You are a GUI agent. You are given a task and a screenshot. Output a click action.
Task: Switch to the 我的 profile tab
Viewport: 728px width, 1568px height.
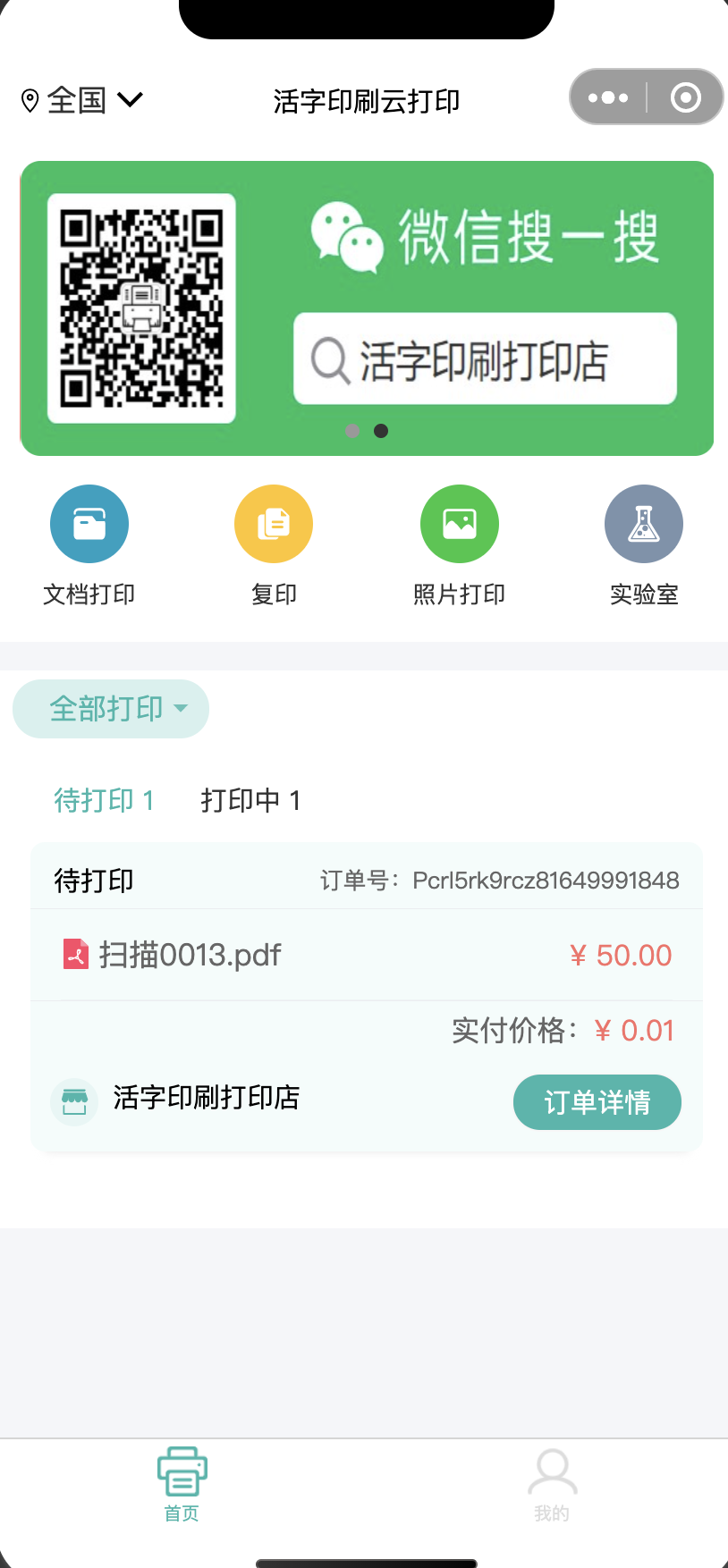tap(552, 1484)
